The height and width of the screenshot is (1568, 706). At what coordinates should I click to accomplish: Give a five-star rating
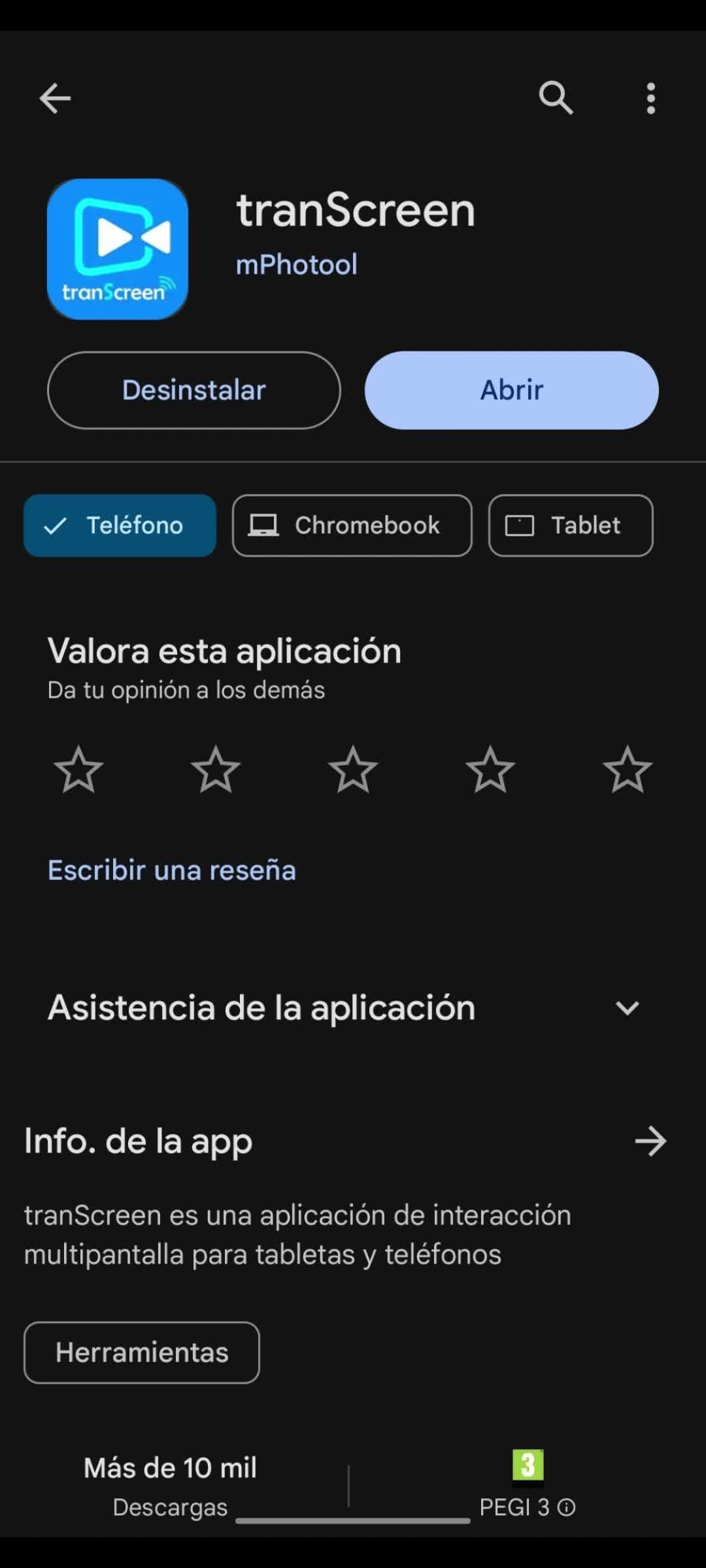click(x=628, y=770)
